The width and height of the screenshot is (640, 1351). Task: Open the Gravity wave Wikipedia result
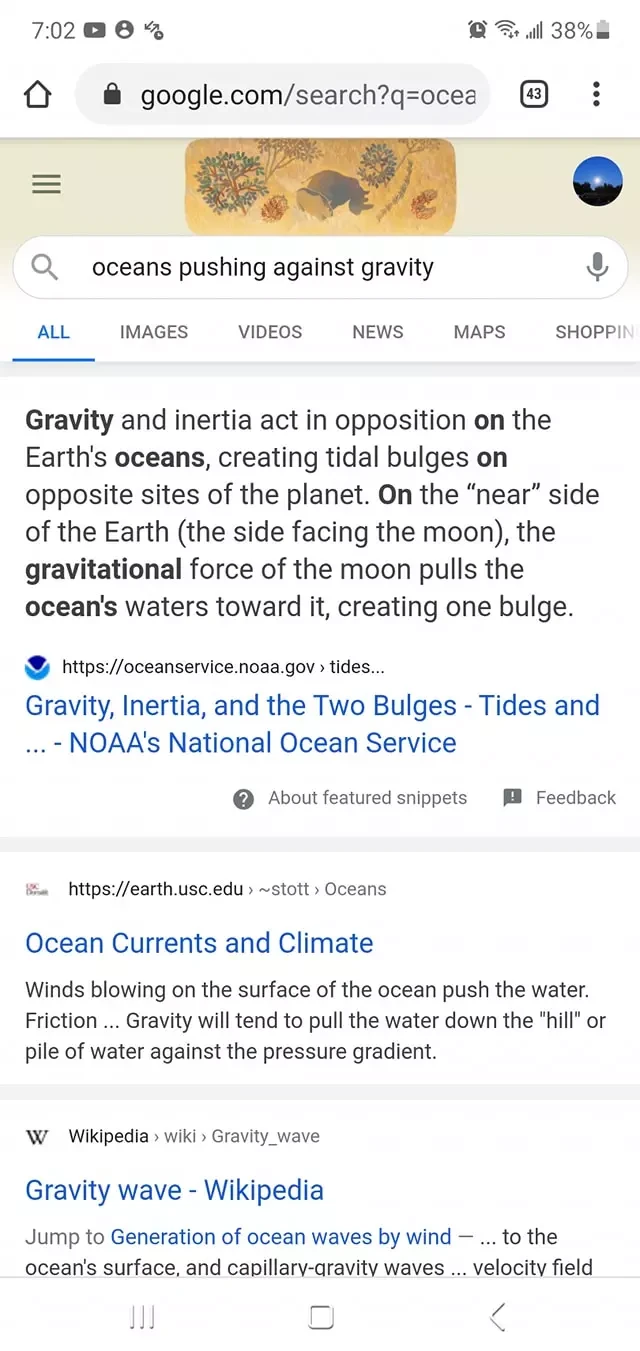[174, 1190]
